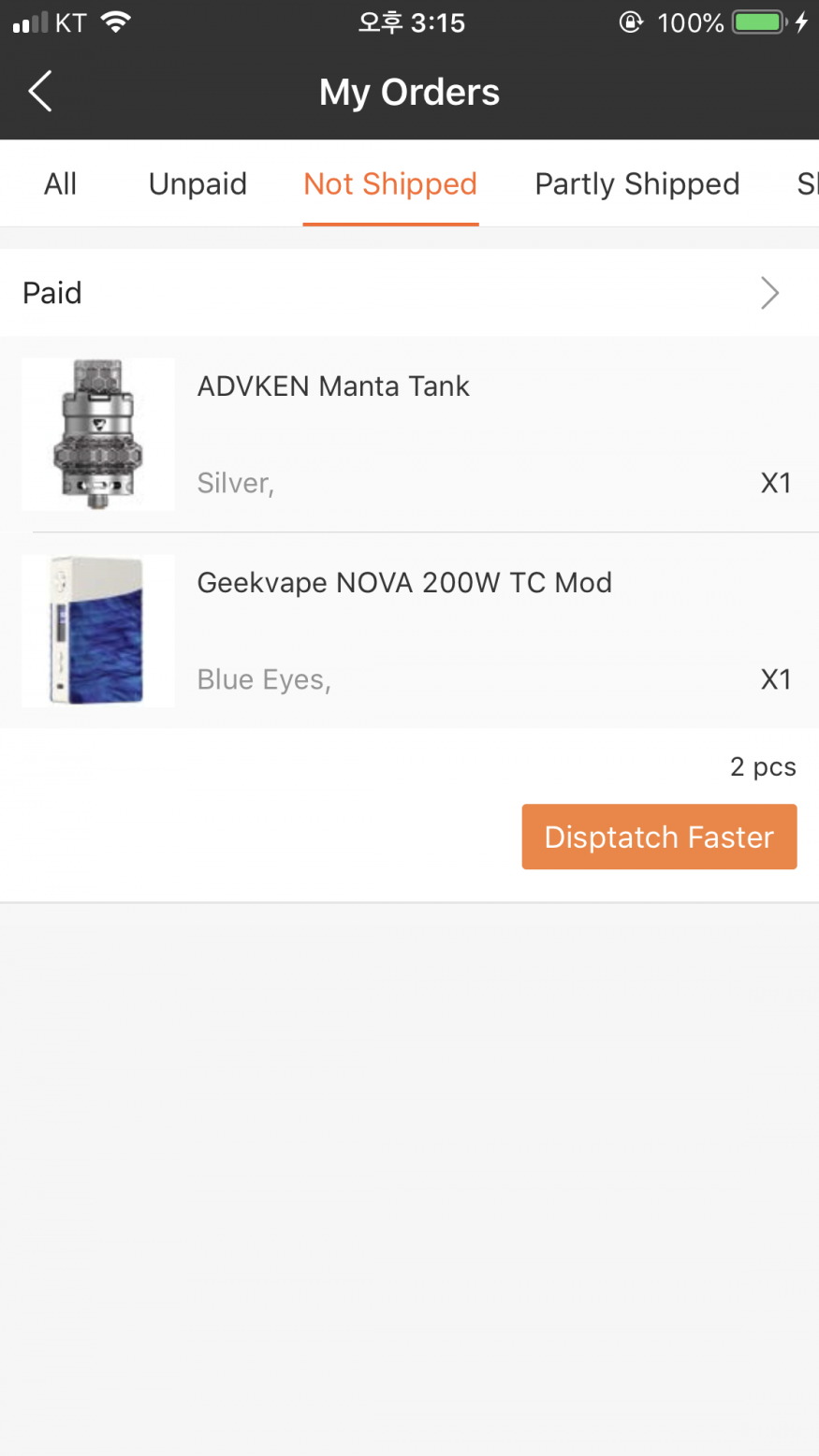The width and height of the screenshot is (819, 1456).
Task: Open the ADVKEN Manta Tank item
Action: 409,434
